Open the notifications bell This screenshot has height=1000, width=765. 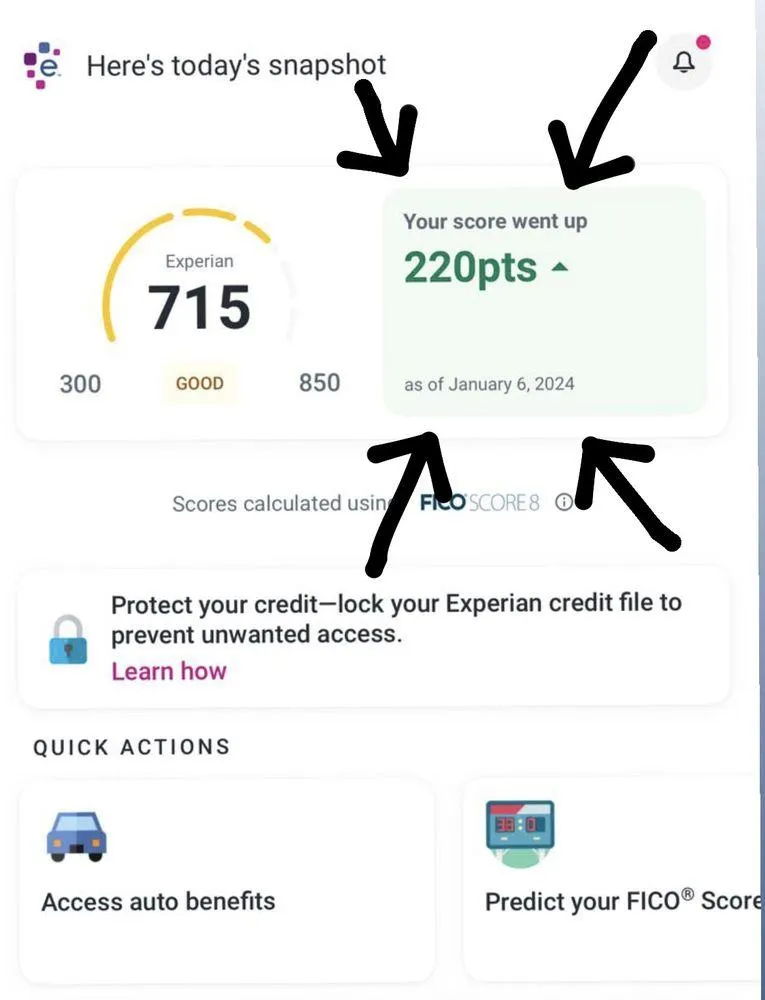coord(683,62)
